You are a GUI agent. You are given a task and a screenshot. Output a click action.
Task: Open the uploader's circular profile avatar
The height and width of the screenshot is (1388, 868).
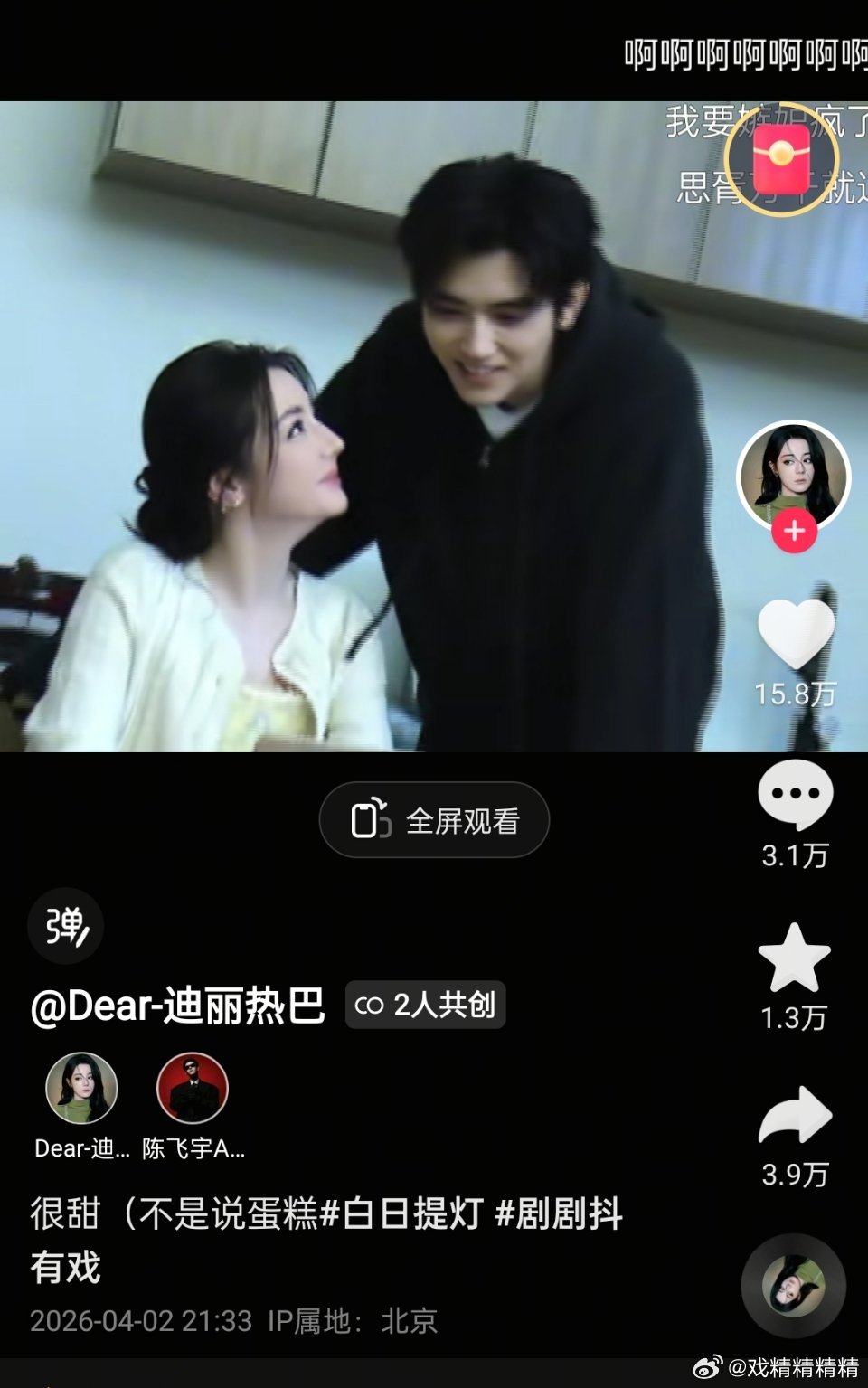click(794, 475)
